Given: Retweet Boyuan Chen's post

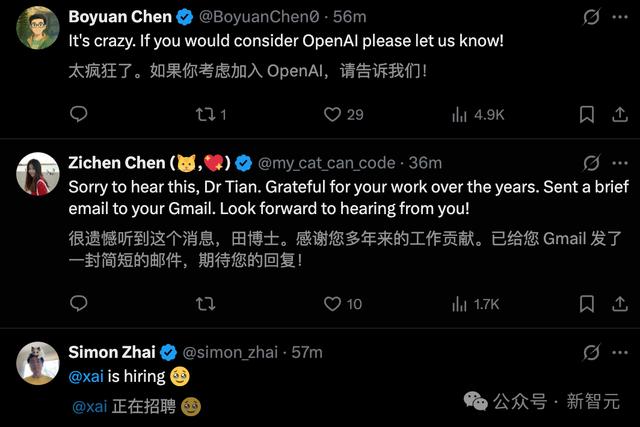Looking at the screenshot, I should (205, 114).
